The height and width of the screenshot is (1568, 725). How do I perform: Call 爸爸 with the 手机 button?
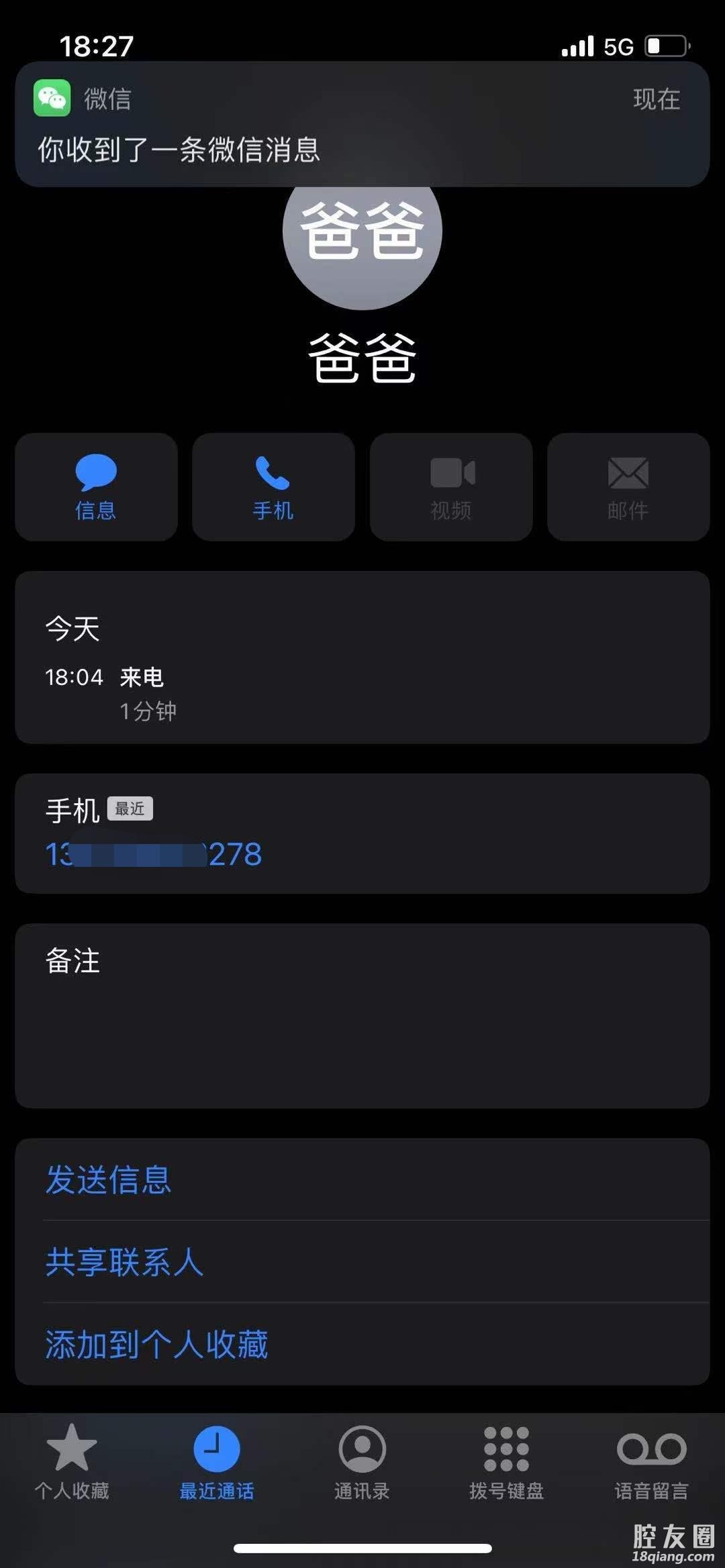(273, 487)
